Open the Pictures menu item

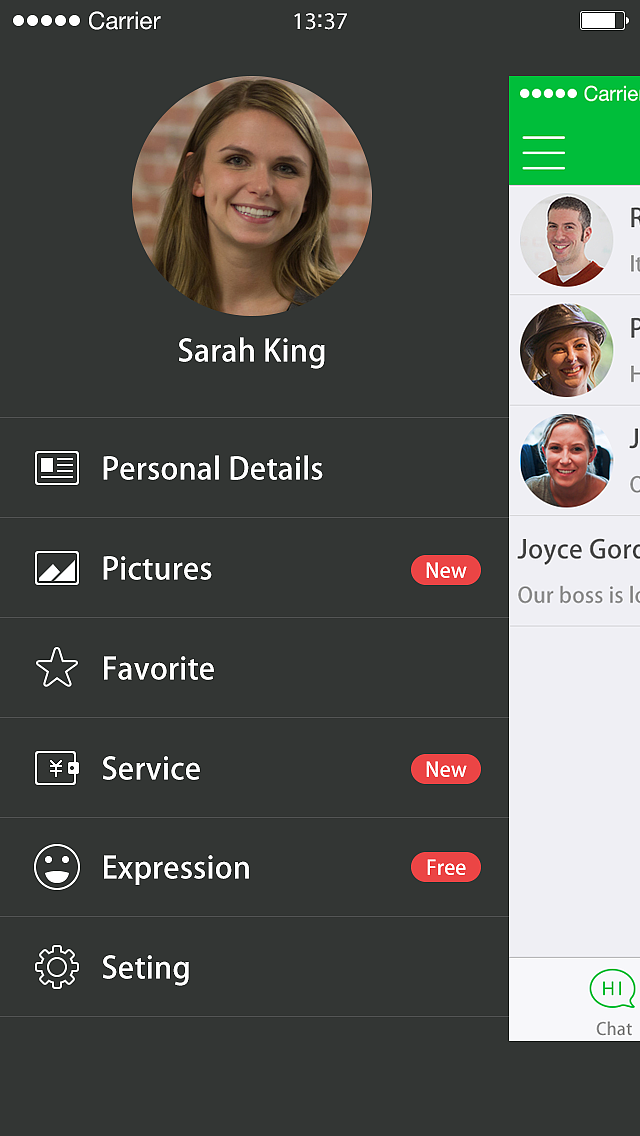click(x=157, y=568)
